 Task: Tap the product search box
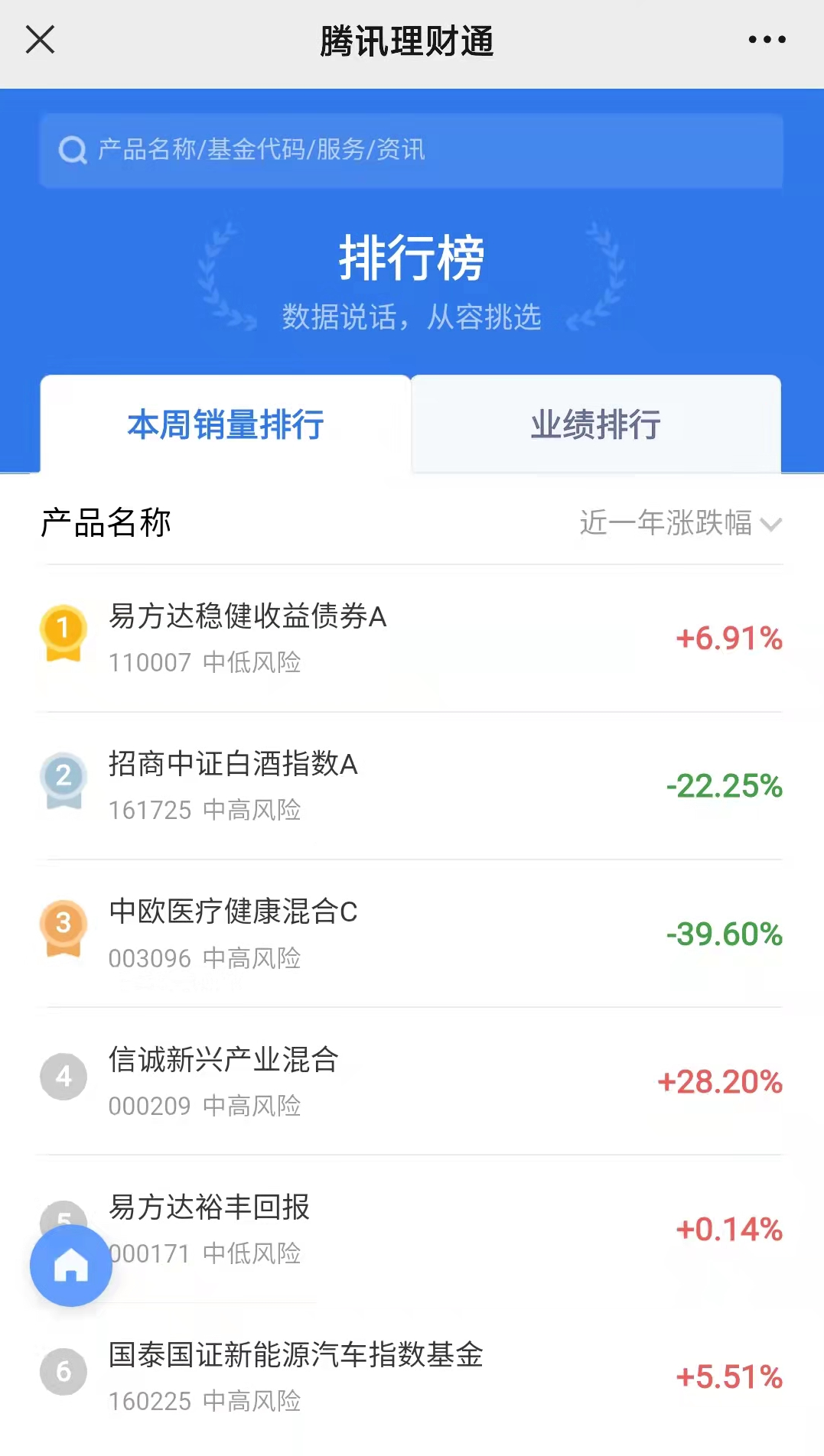click(412, 150)
